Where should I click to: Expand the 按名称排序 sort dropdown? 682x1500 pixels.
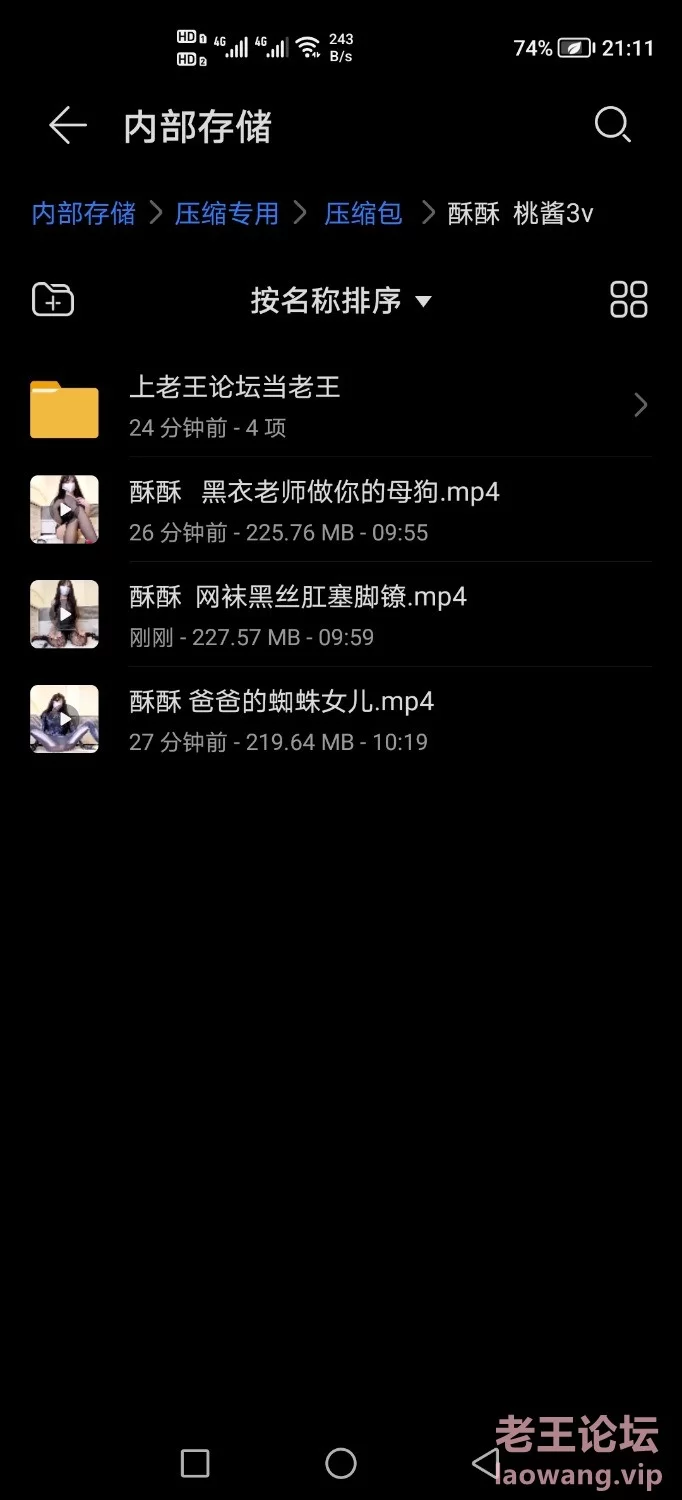[341, 300]
